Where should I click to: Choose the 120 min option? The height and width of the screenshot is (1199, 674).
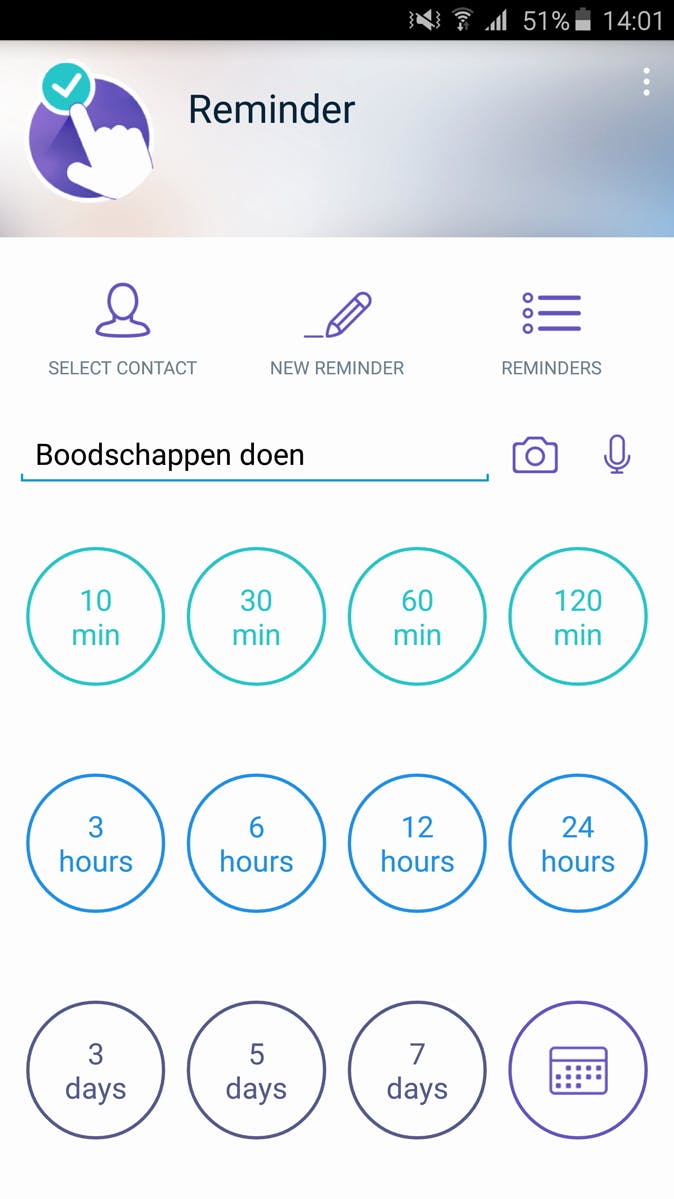578,616
